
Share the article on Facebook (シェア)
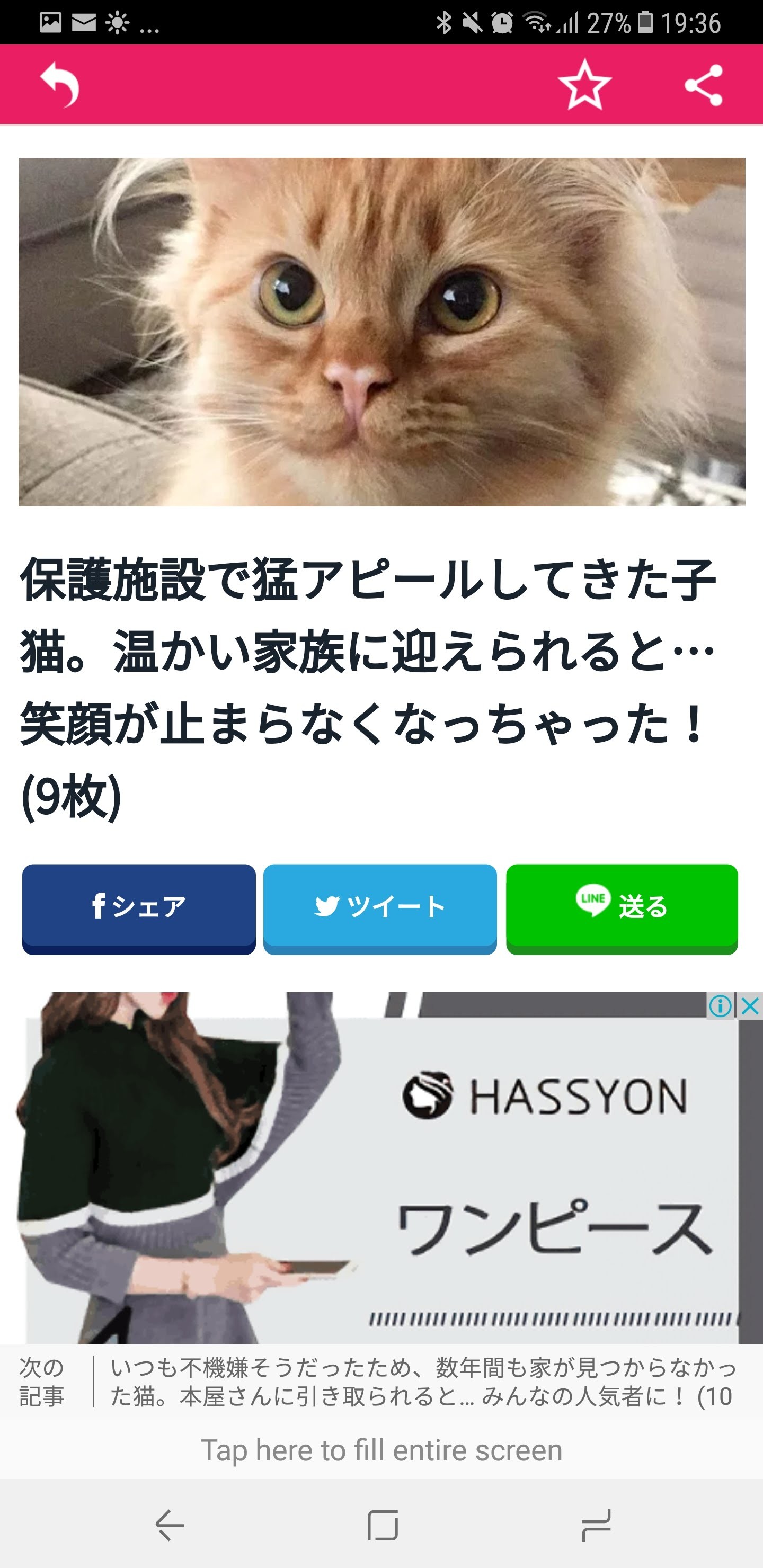tap(139, 909)
